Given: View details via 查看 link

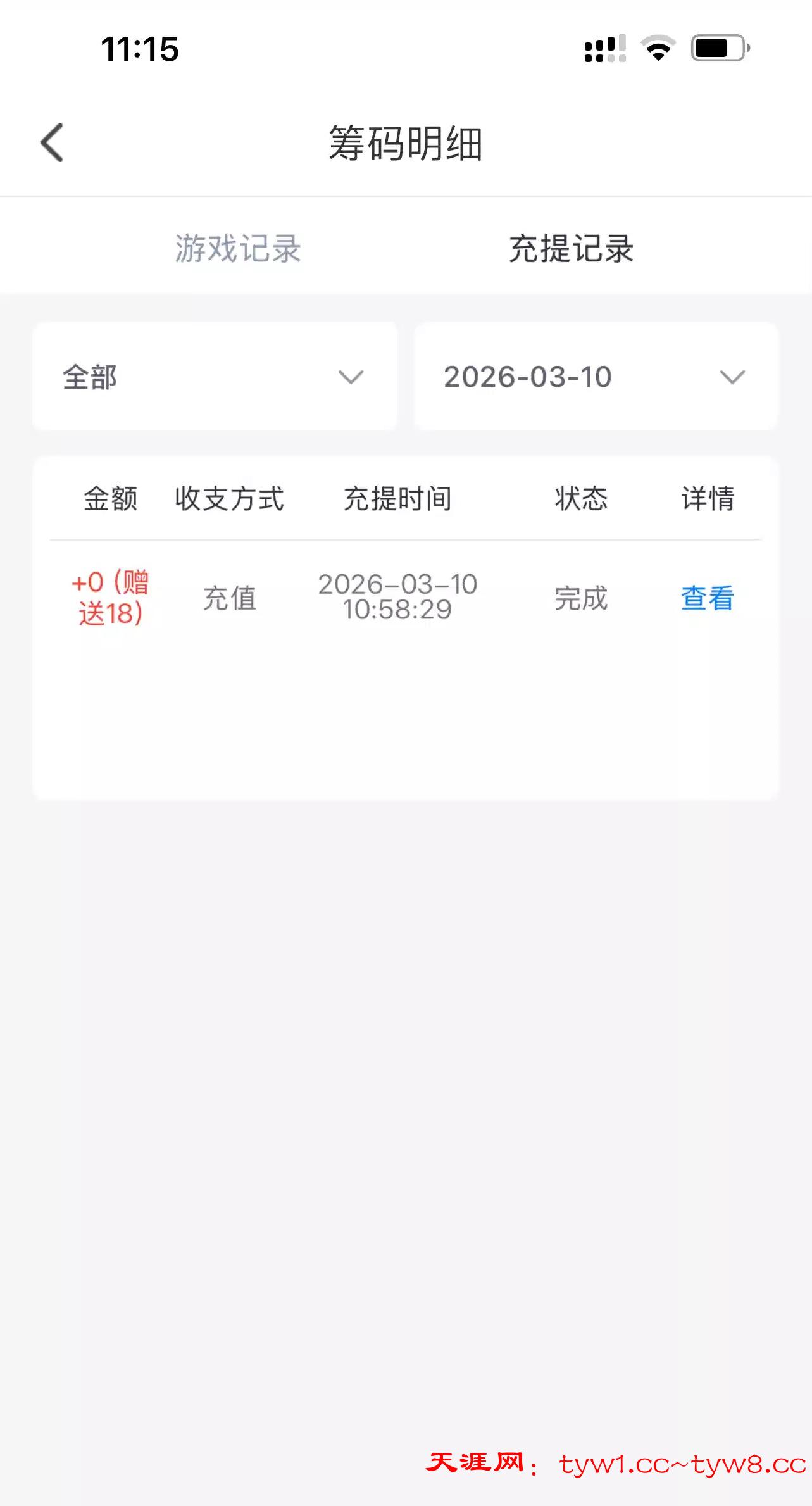Looking at the screenshot, I should coord(707,598).
